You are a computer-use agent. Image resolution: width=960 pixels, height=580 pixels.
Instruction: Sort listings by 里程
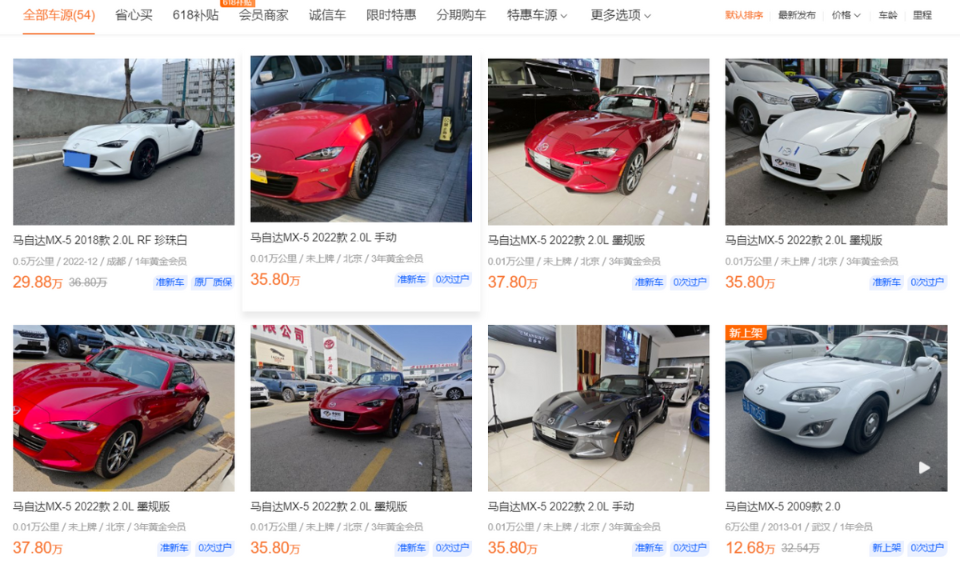tap(922, 15)
